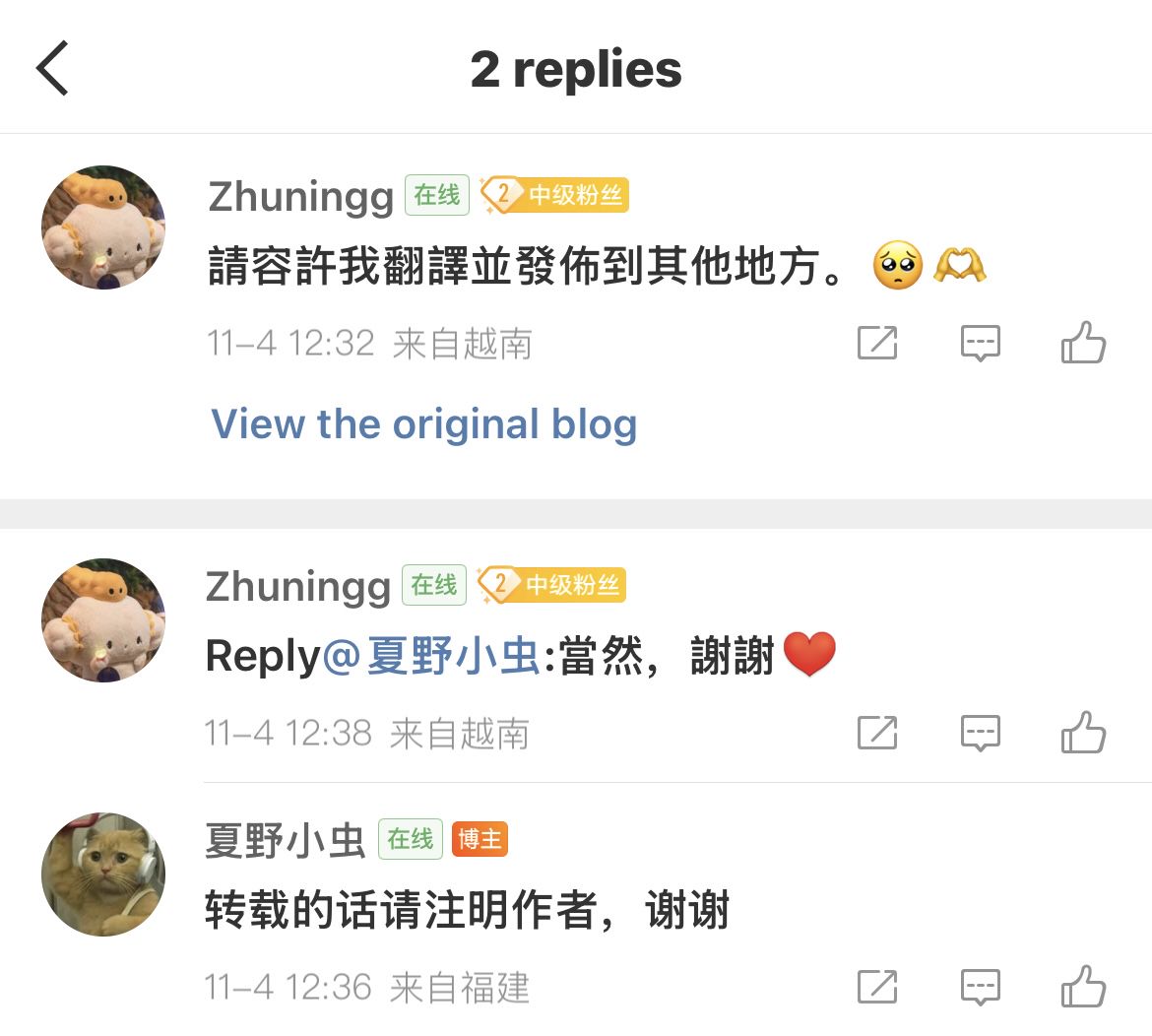Comment on Zhuningg's 12:38 reply
1152x1036 pixels.
[980, 733]
